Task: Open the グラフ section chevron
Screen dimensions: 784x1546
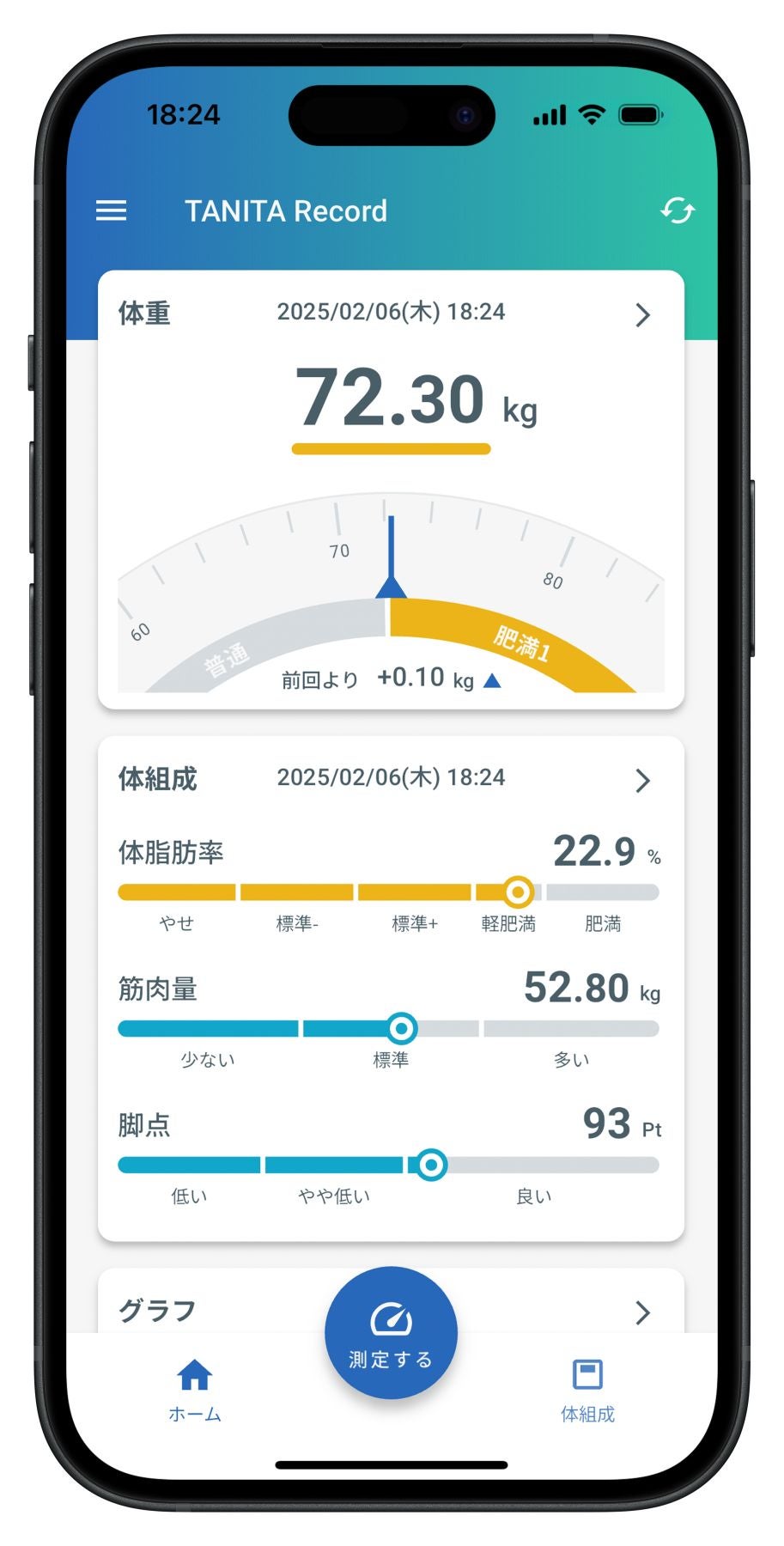Action: tap(642, 1312)
